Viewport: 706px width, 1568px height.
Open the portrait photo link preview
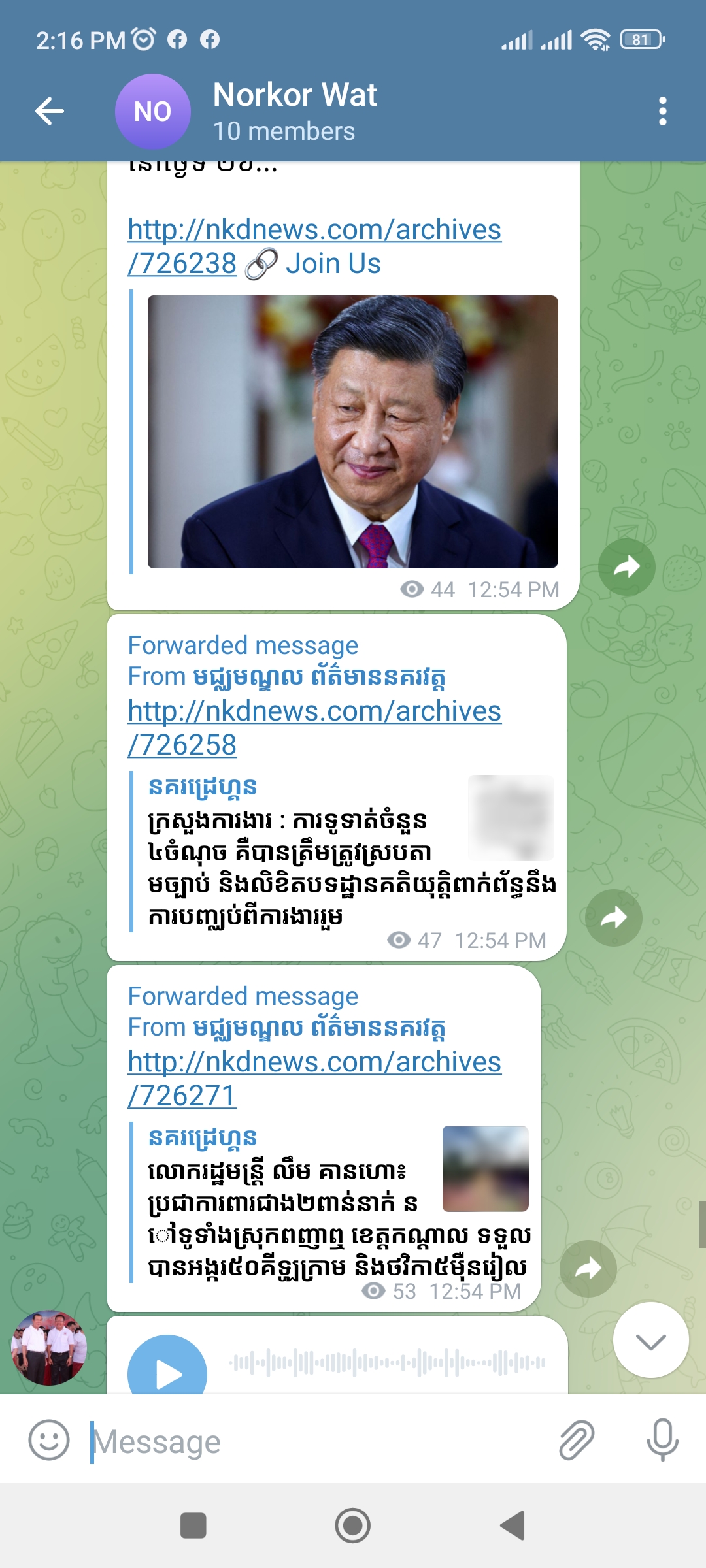pos(353,432)
